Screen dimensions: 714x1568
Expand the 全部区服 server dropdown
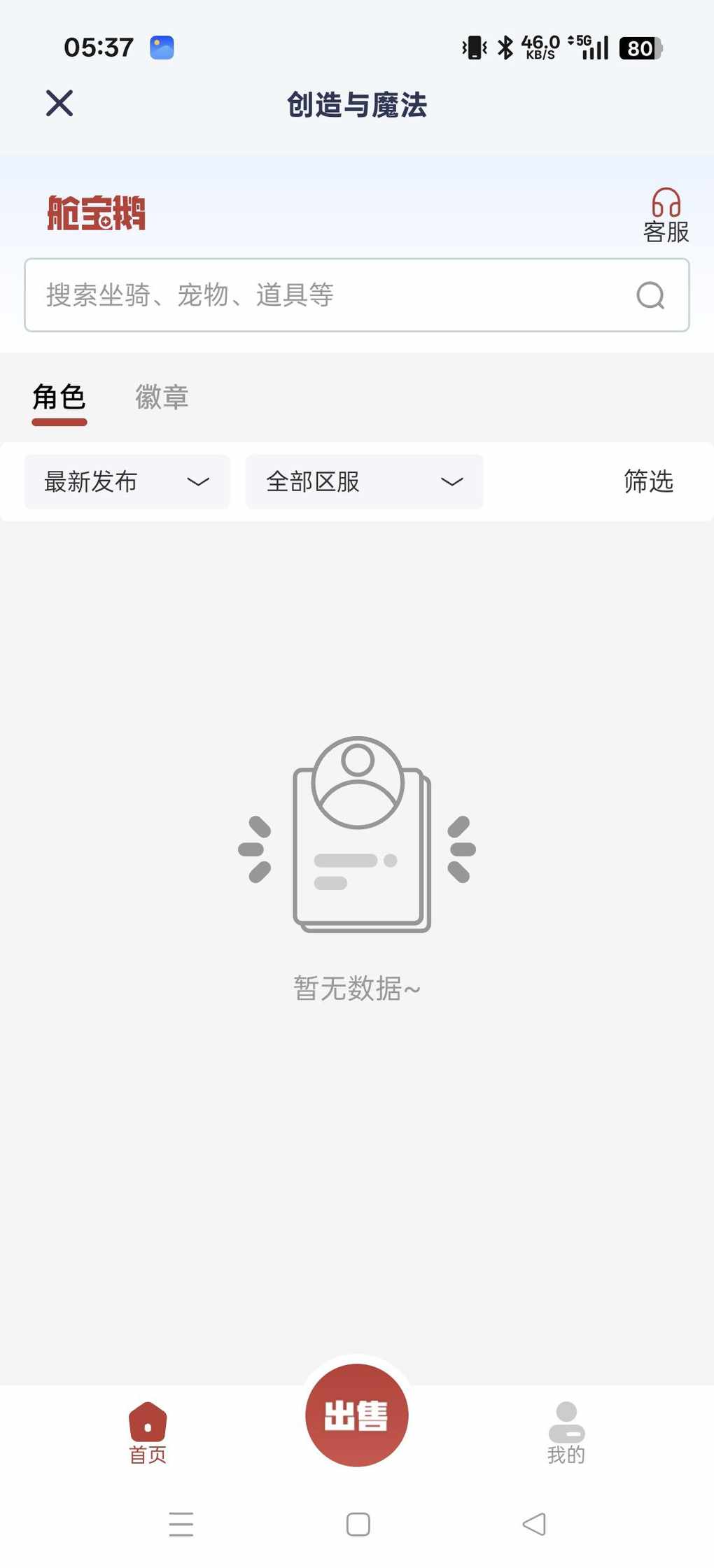[364, 481]
